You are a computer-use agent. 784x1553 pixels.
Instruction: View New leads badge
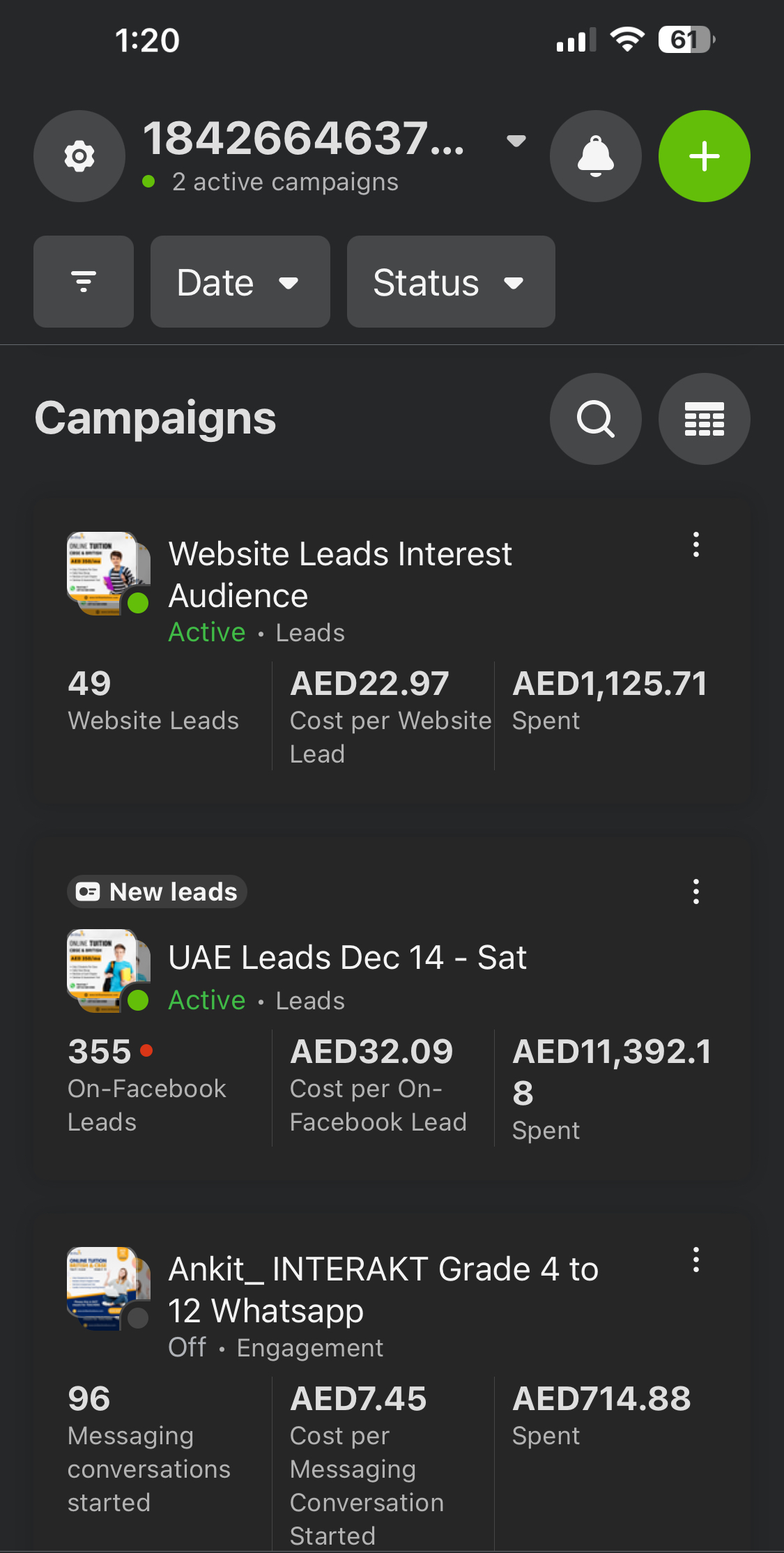[157, 892]
